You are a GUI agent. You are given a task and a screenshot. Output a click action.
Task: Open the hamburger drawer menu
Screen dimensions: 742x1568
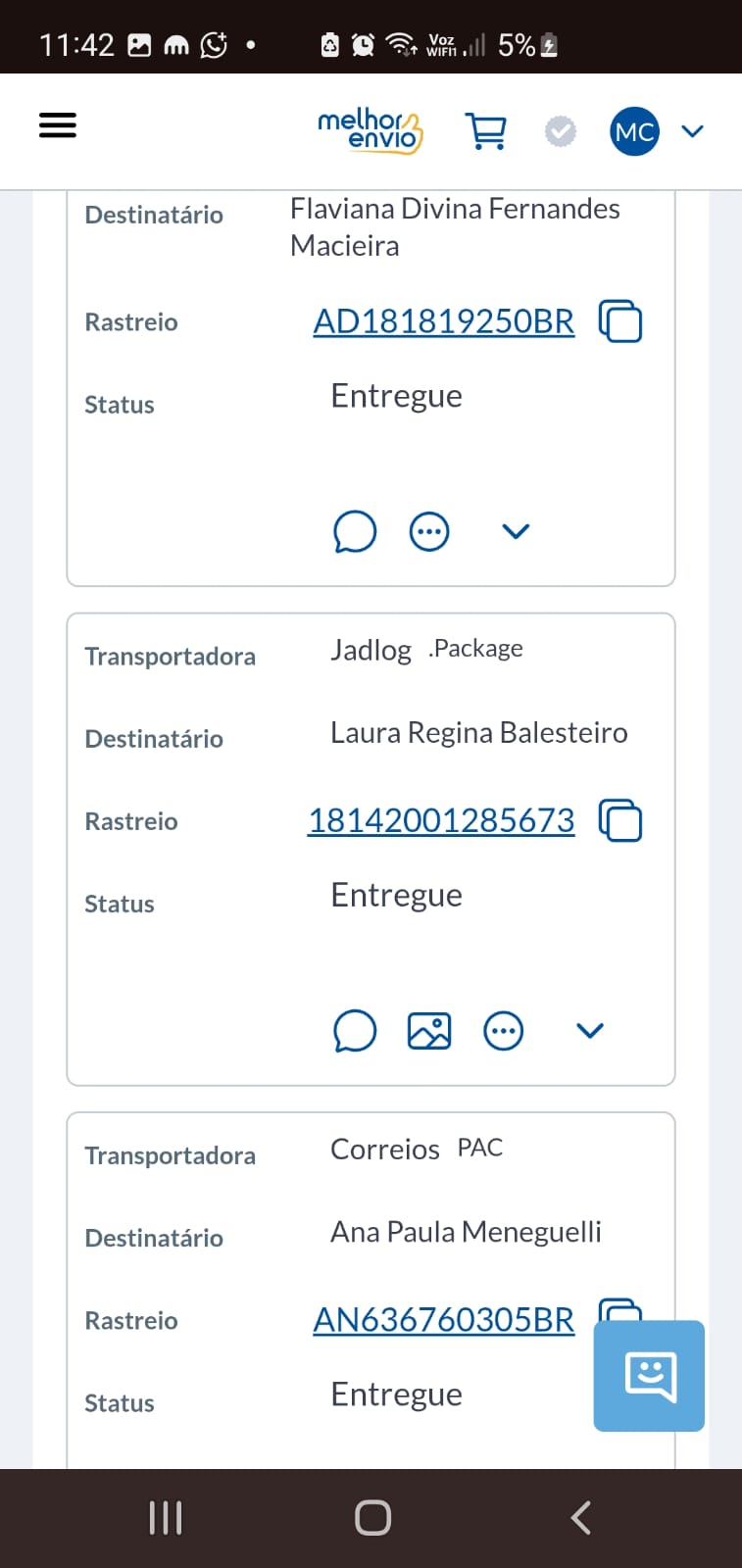(58, 125)
